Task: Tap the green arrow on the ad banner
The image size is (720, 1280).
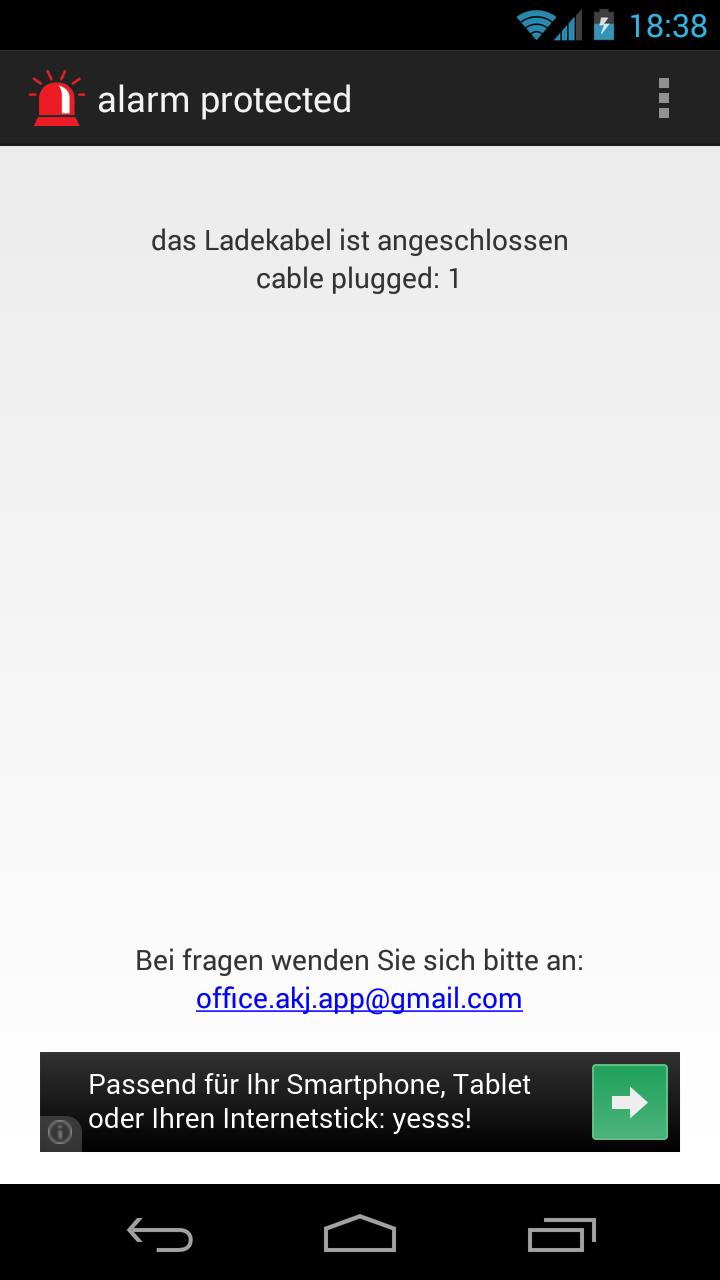Action: pyautogui.click(x=629, y=1102)
